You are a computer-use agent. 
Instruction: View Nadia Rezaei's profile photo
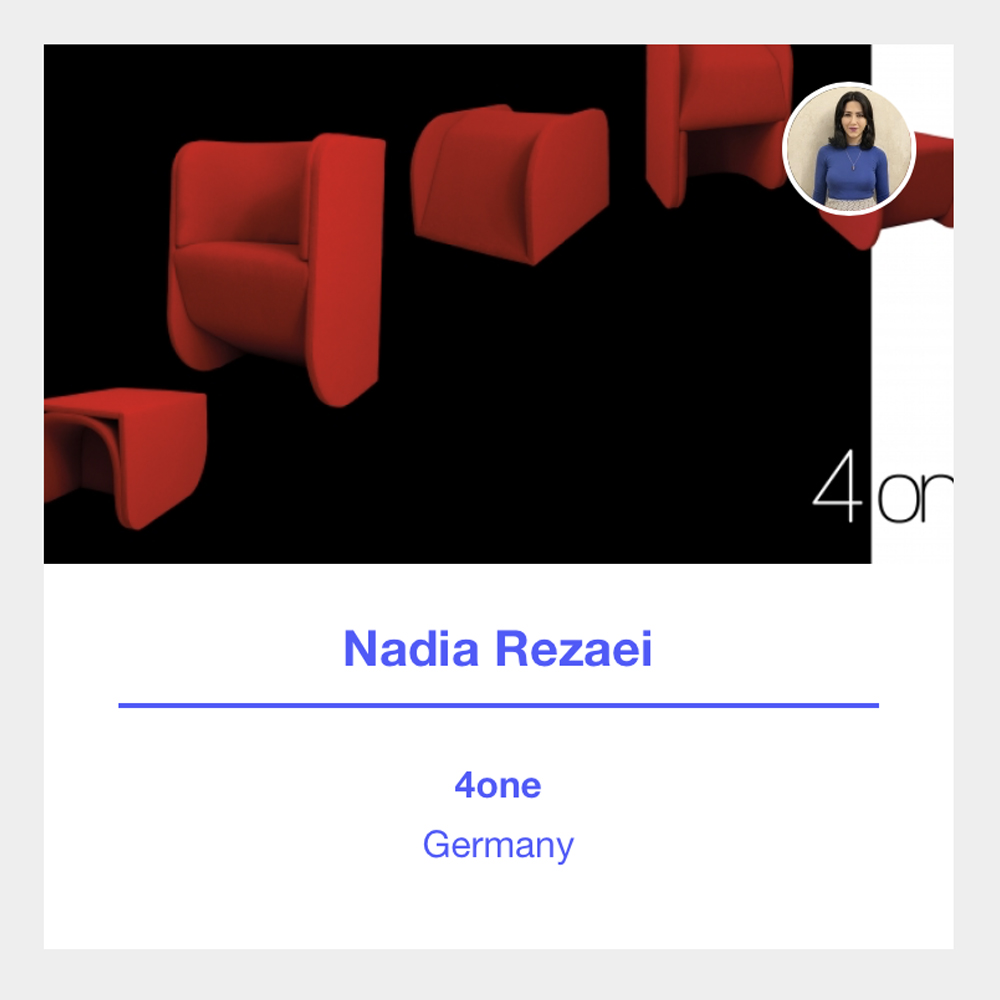[x=849, y=149]
